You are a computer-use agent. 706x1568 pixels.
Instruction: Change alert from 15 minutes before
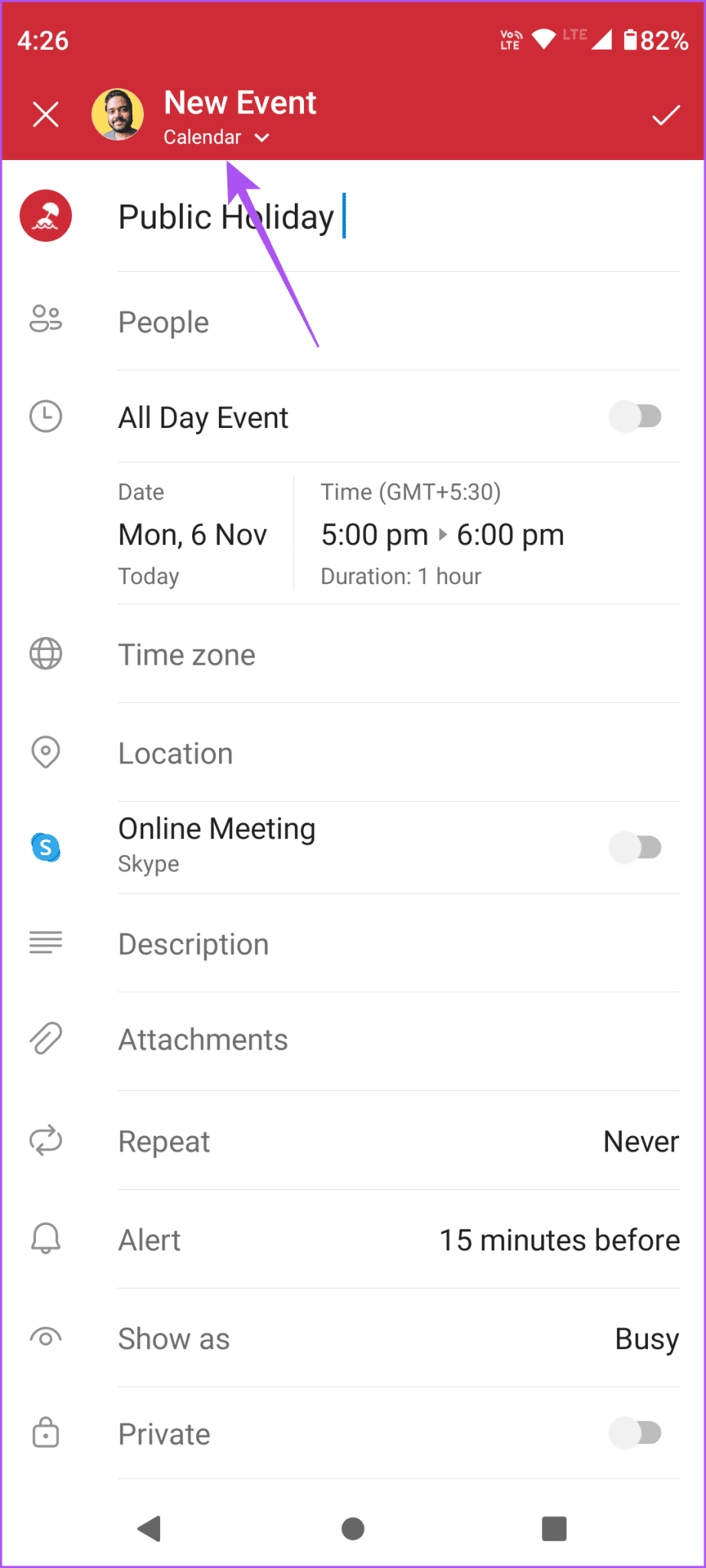(x=558, y=1240)
